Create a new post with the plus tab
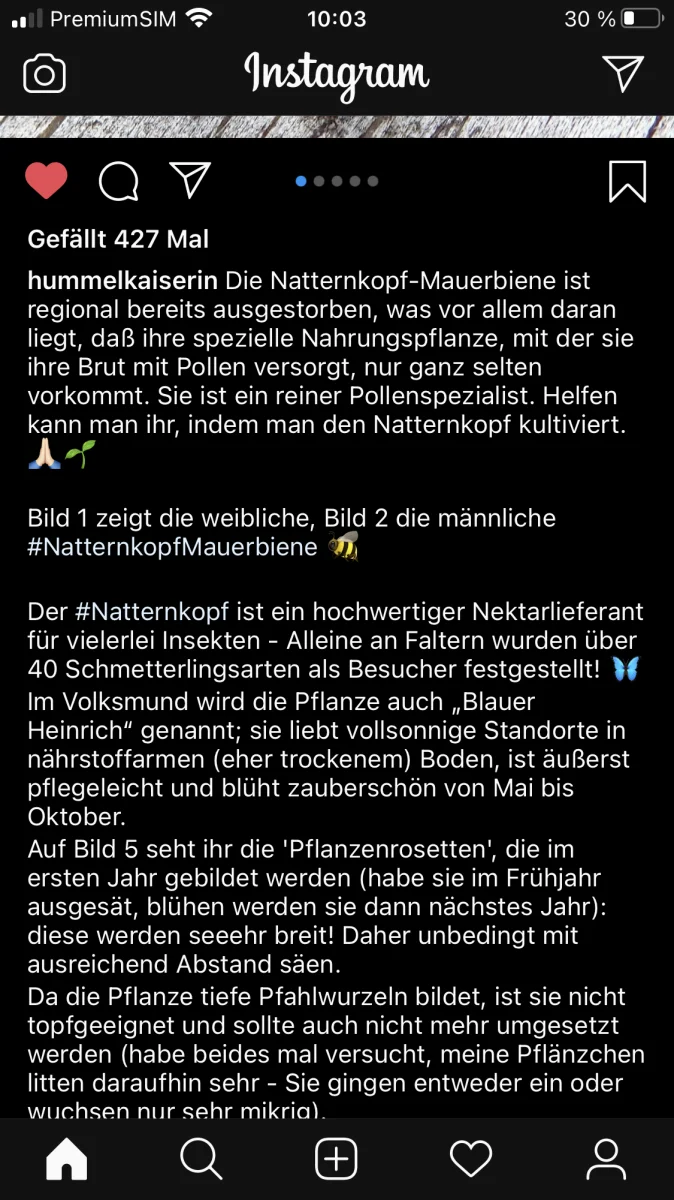This screenshot has width=674, height=1200. pos(336,1159)
